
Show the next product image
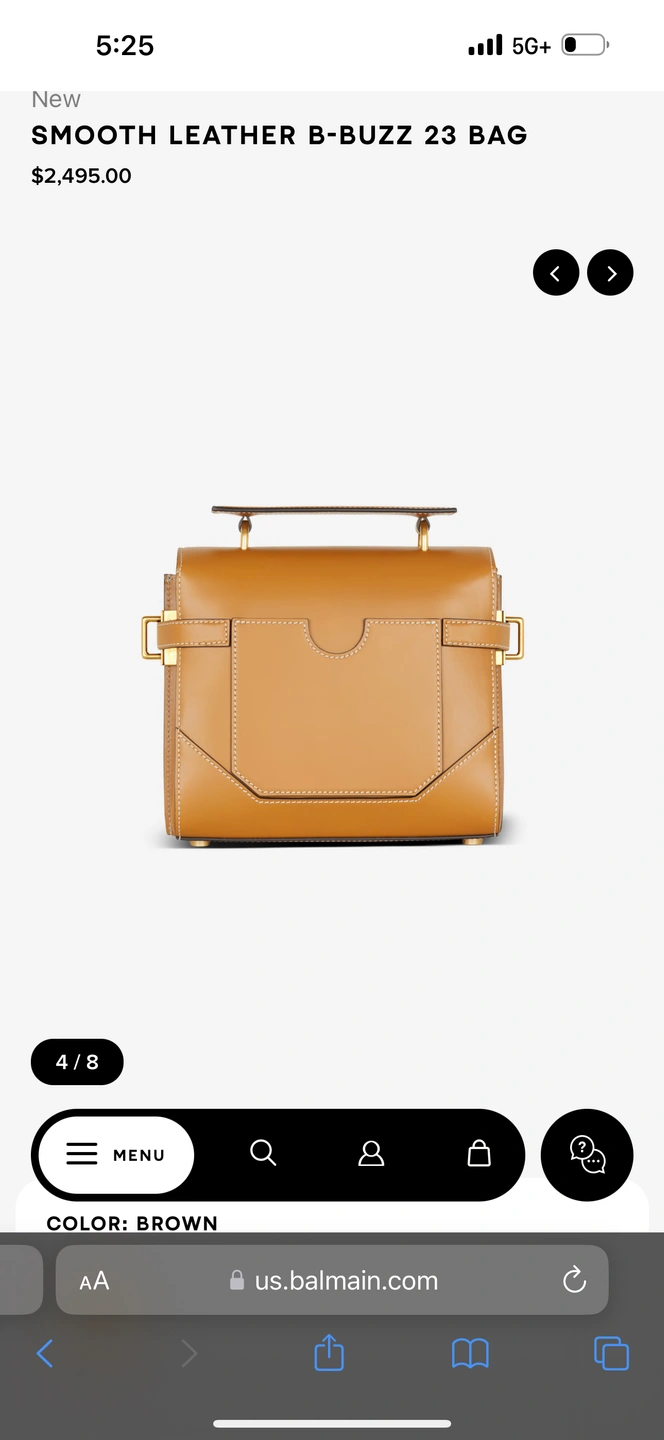point(610,273)
